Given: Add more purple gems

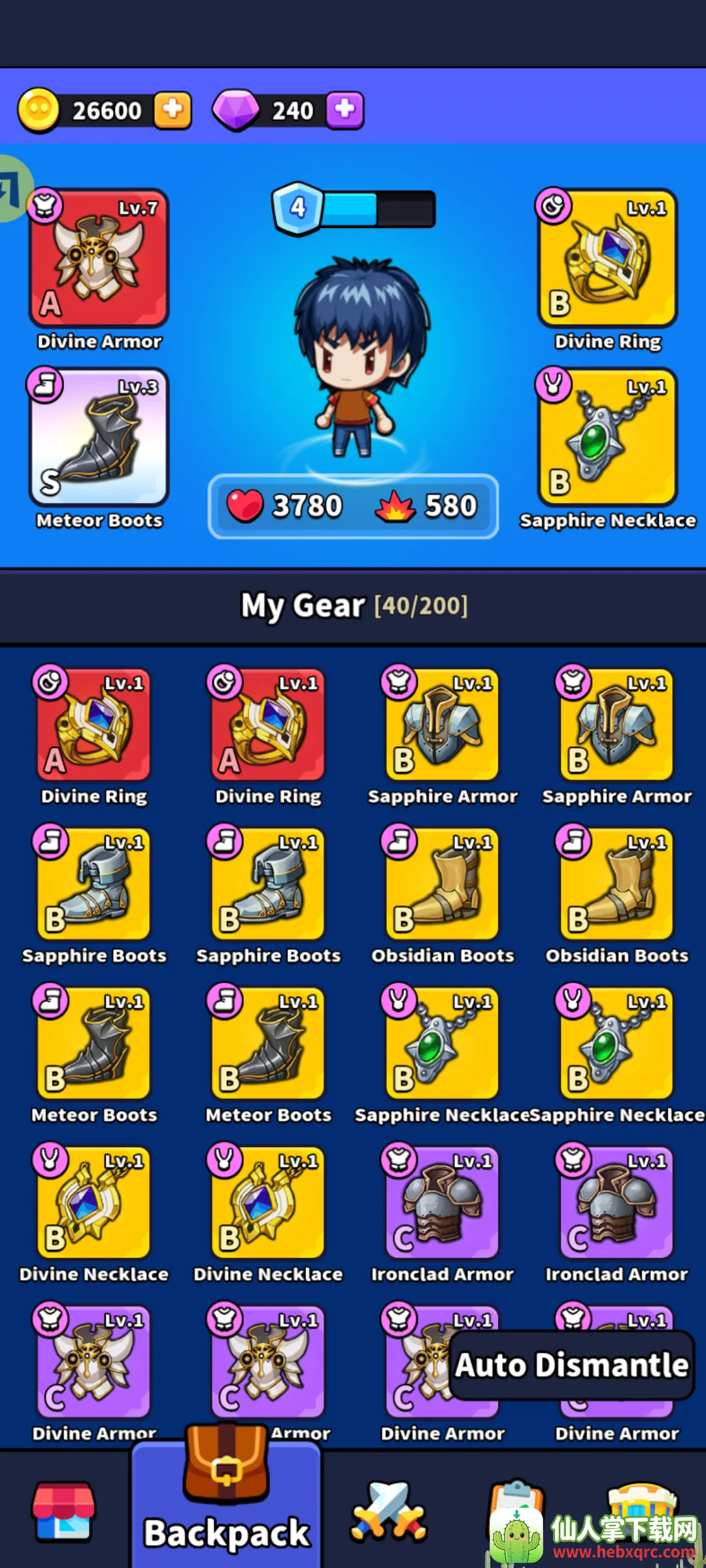Looking at the screenshot, I should (345, 110).
